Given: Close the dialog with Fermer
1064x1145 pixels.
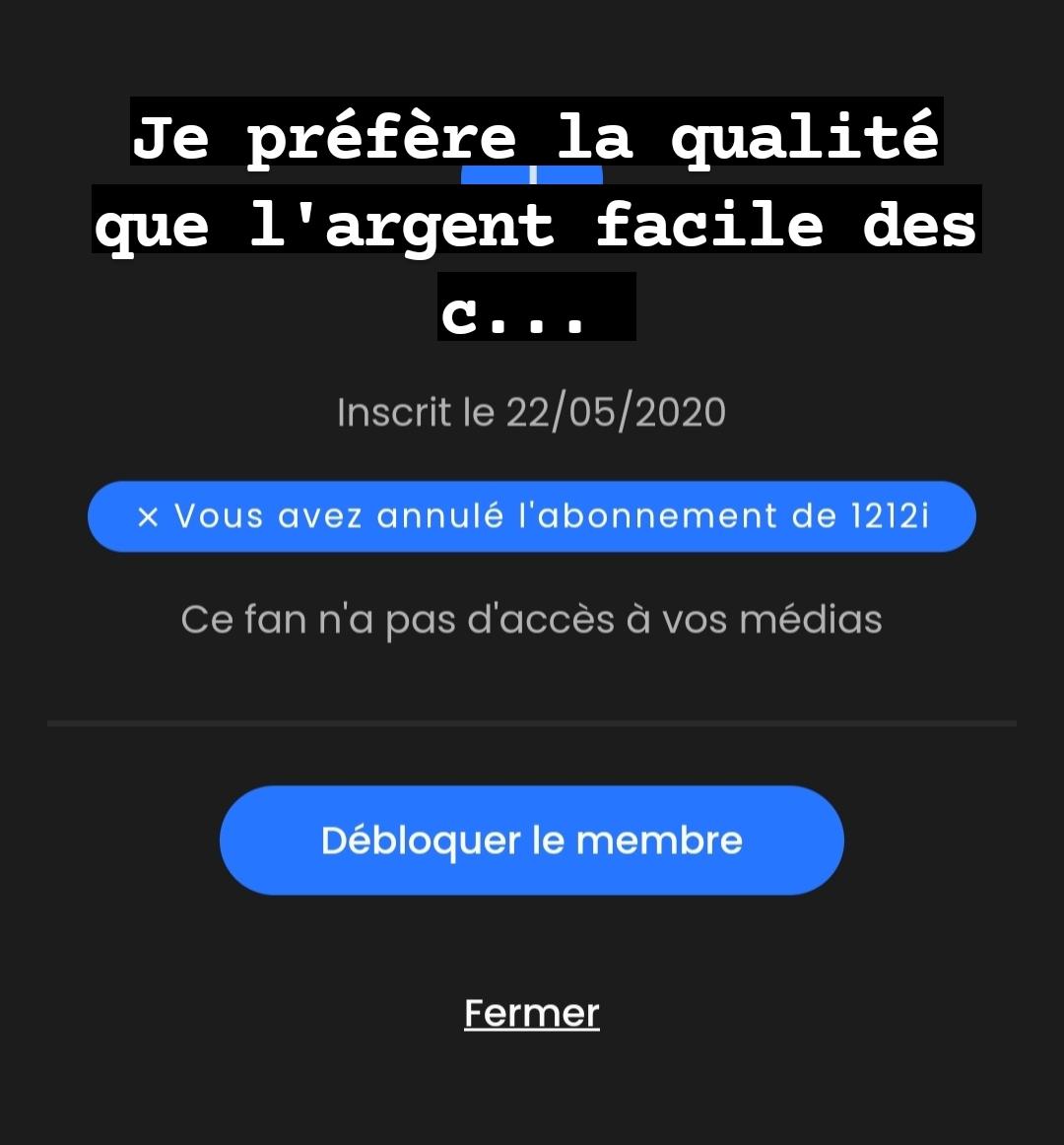Looking at the screenshot, I should click(531, 1013).
